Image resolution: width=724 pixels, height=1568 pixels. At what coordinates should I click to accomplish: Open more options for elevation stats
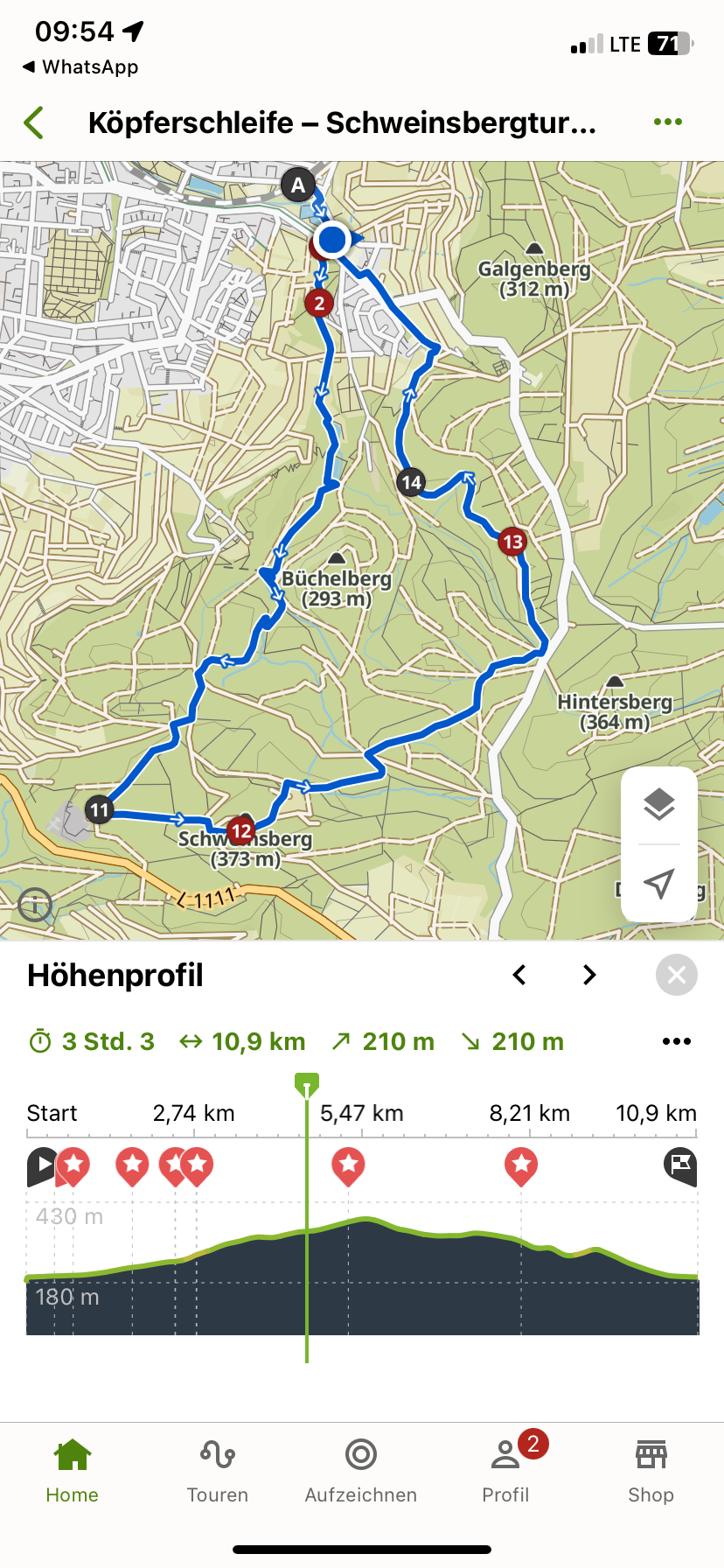676,1041
